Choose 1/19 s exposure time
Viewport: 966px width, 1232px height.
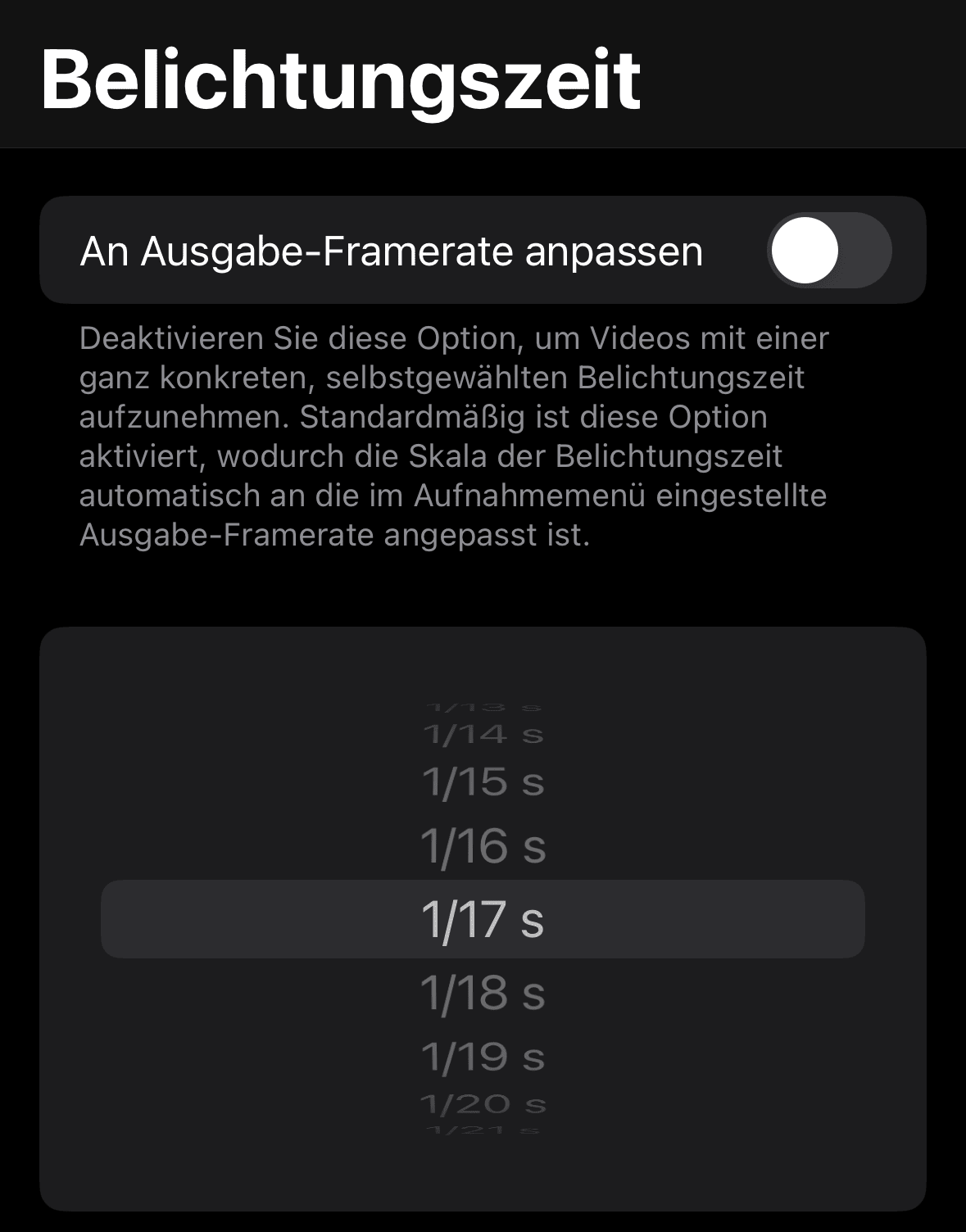[483, 1056]
